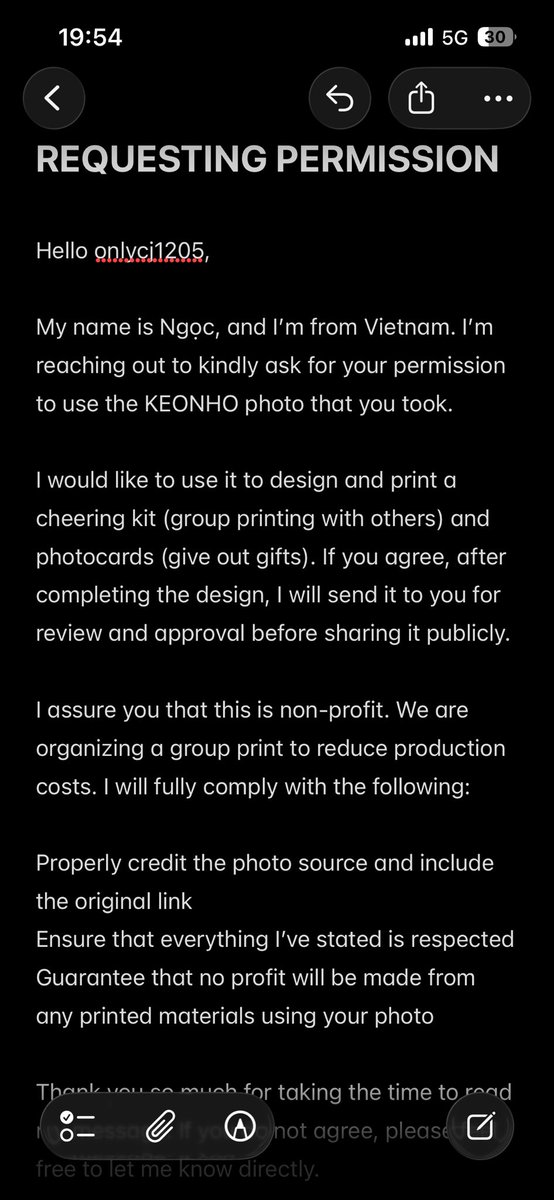Go back to the notes list

[53, 98]
